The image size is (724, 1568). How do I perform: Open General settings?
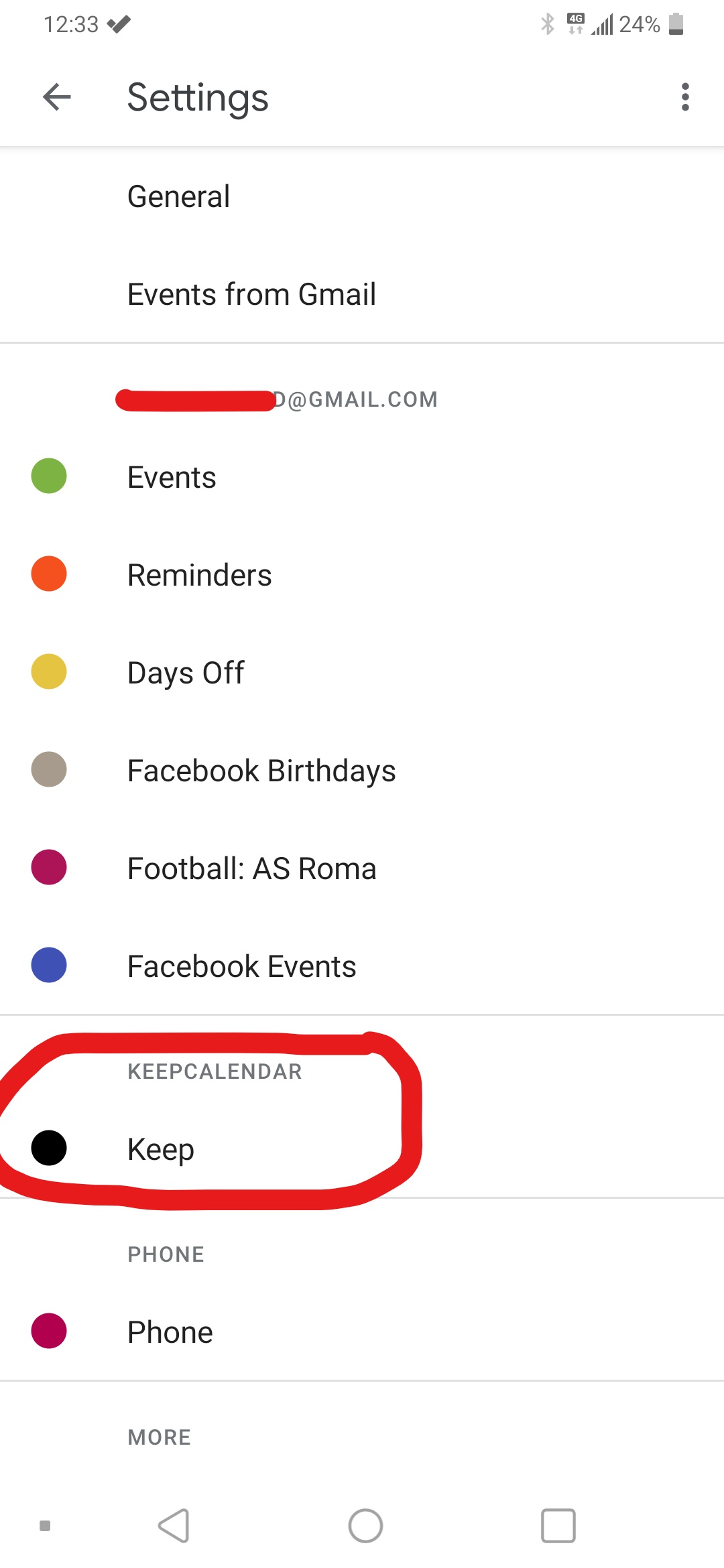178,196
